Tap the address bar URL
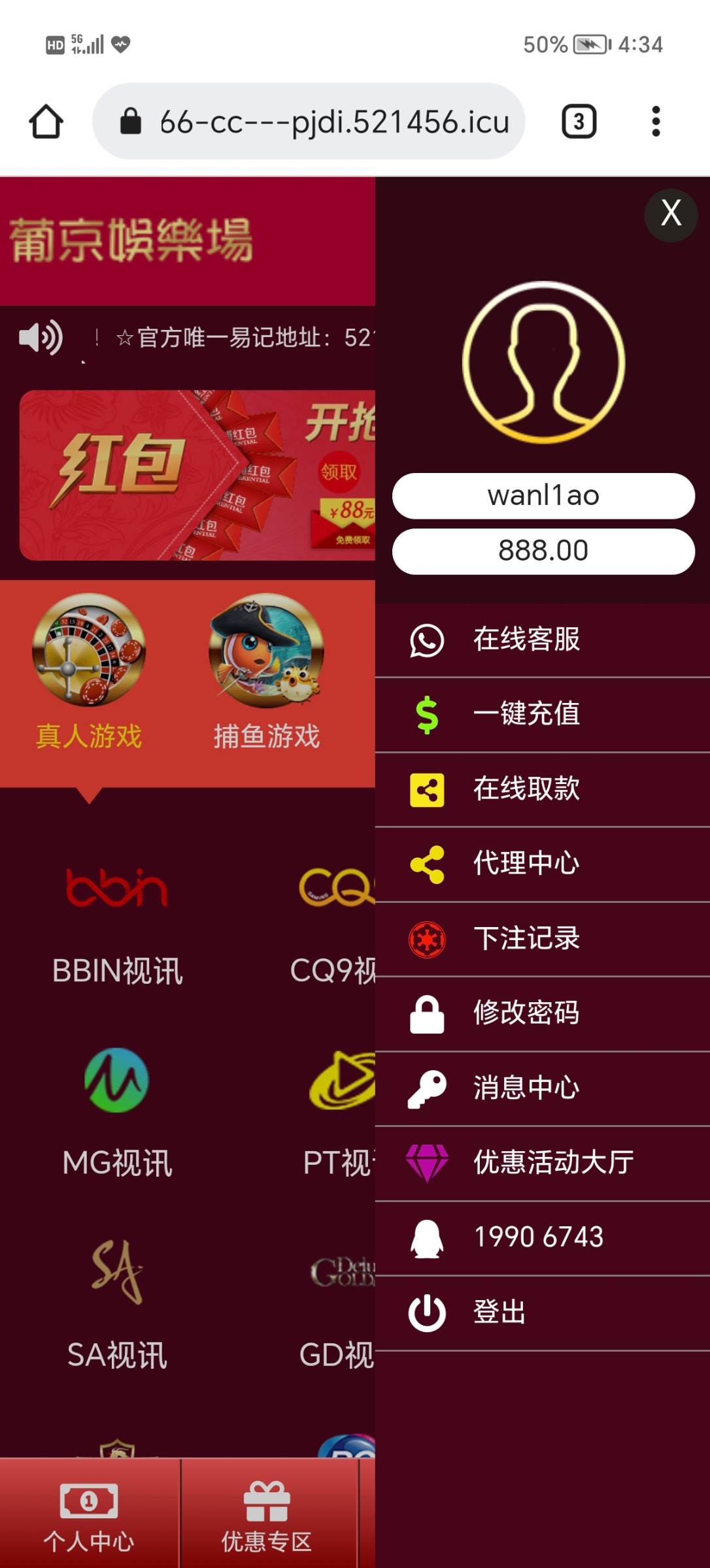 pos(333,122)
